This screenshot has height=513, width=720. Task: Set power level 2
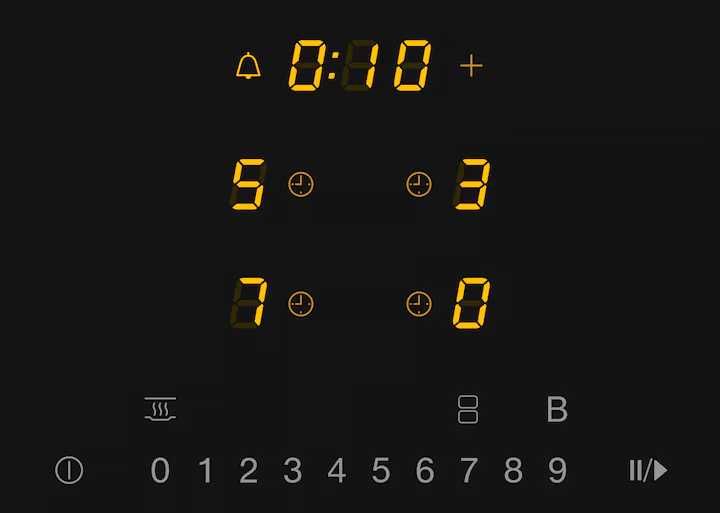click(x=249, y=470)
